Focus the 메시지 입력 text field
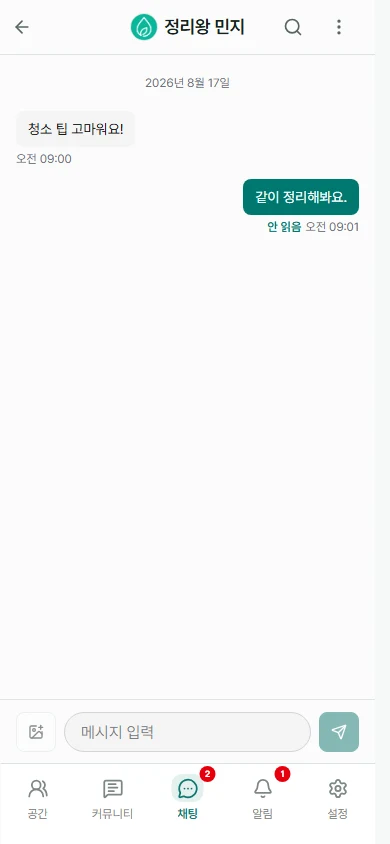Screen dimensions: 390x844 (187, 732)
